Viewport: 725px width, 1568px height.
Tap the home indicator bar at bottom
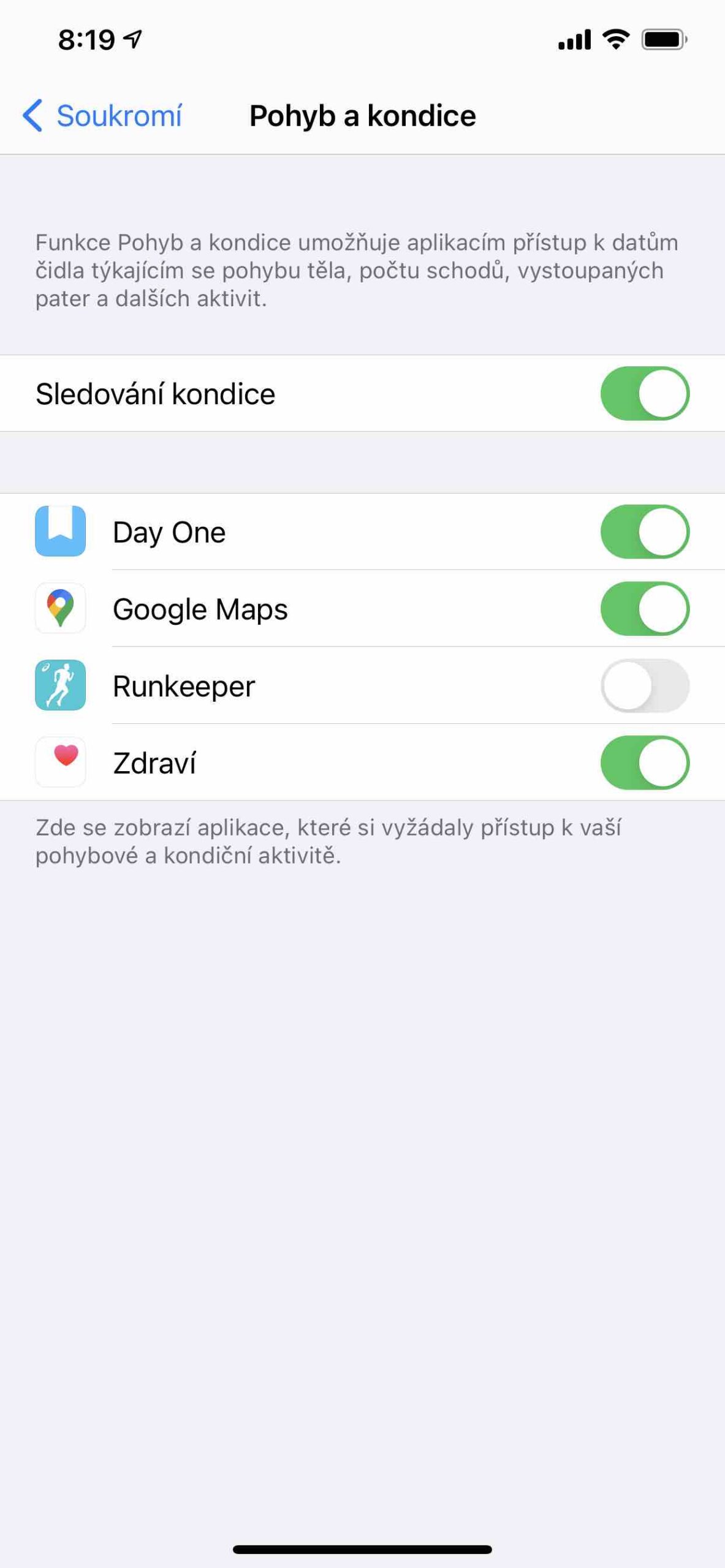pyautogui.click(x=362, y=1548)
